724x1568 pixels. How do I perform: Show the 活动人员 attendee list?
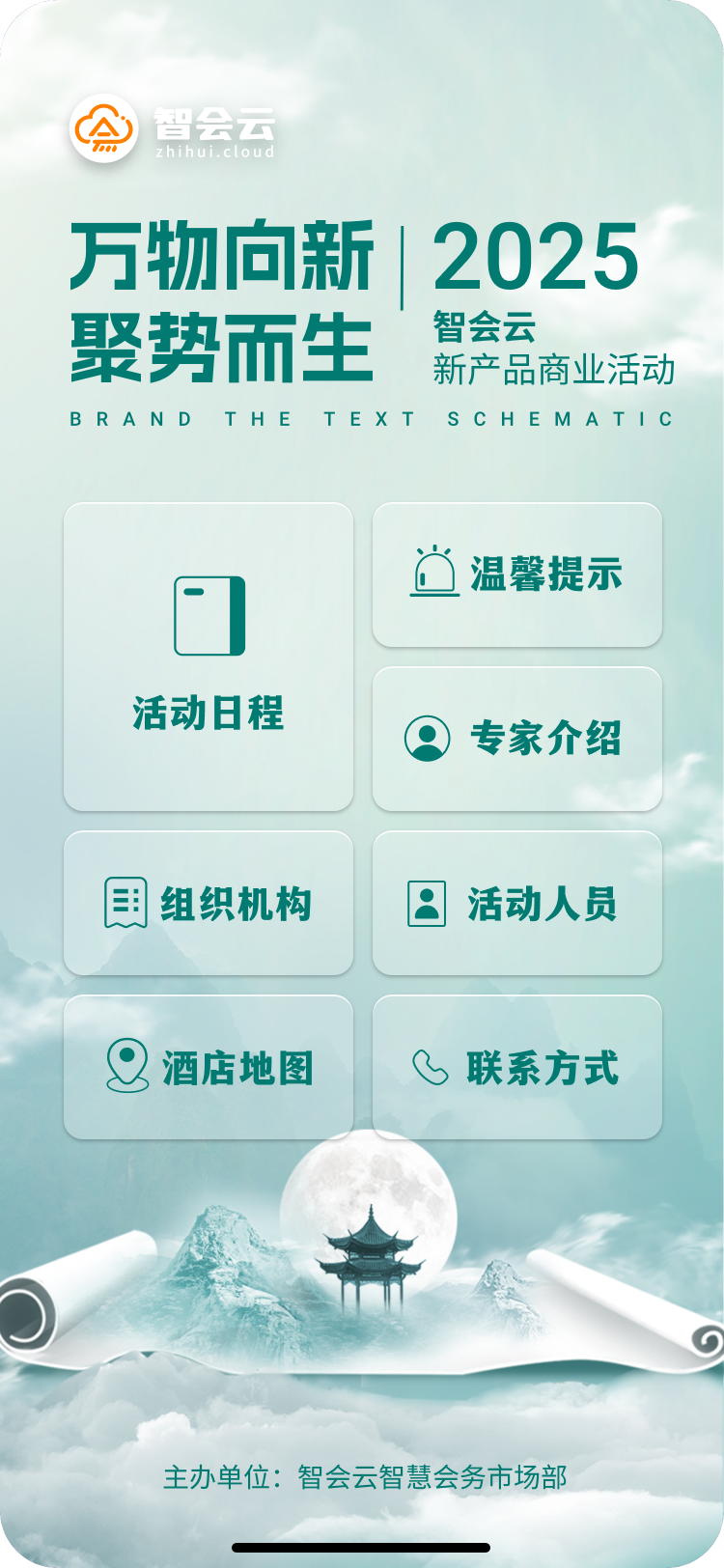coord(517,903)
